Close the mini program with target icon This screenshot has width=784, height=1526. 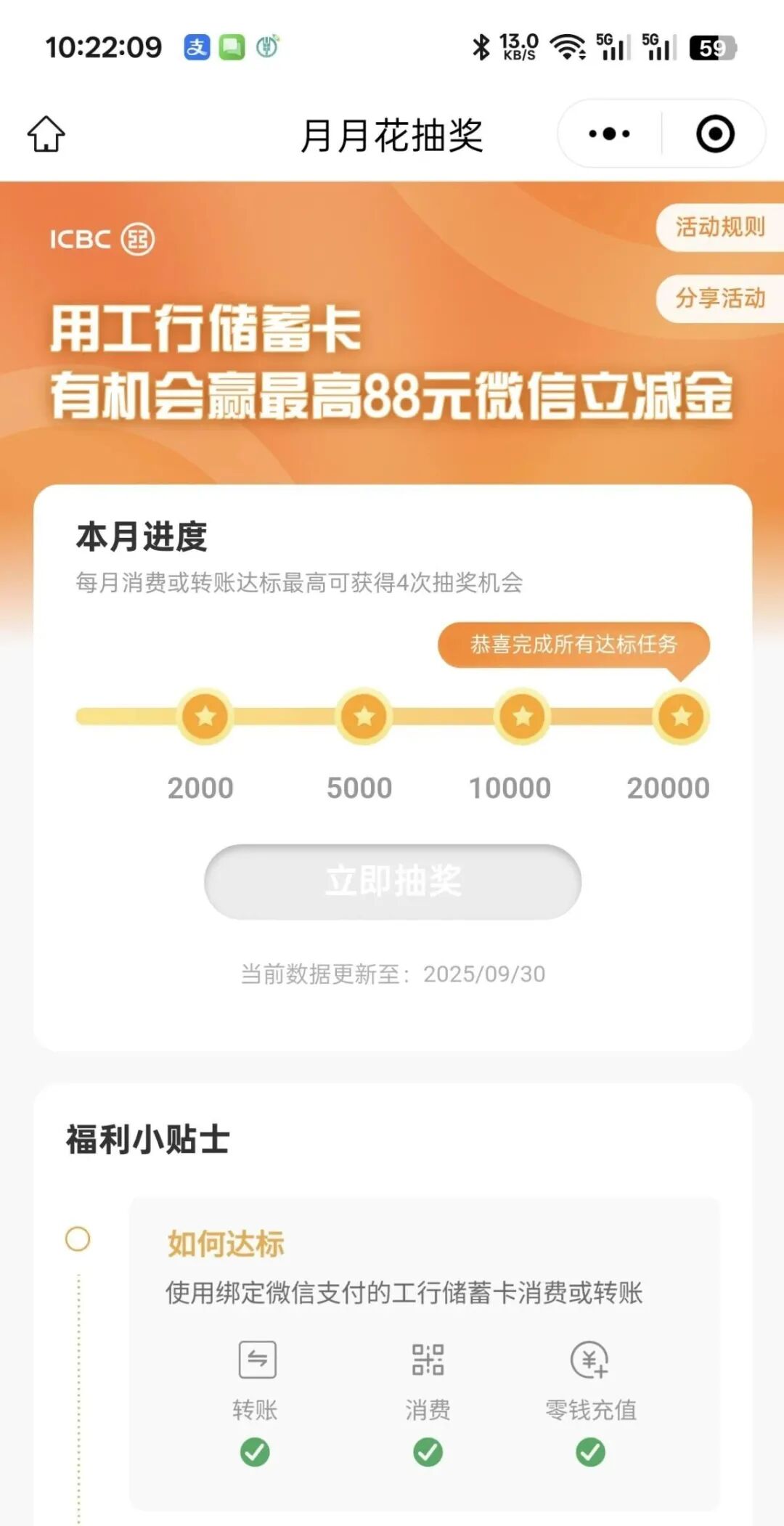pyautogui.click(x=715, y=134)
